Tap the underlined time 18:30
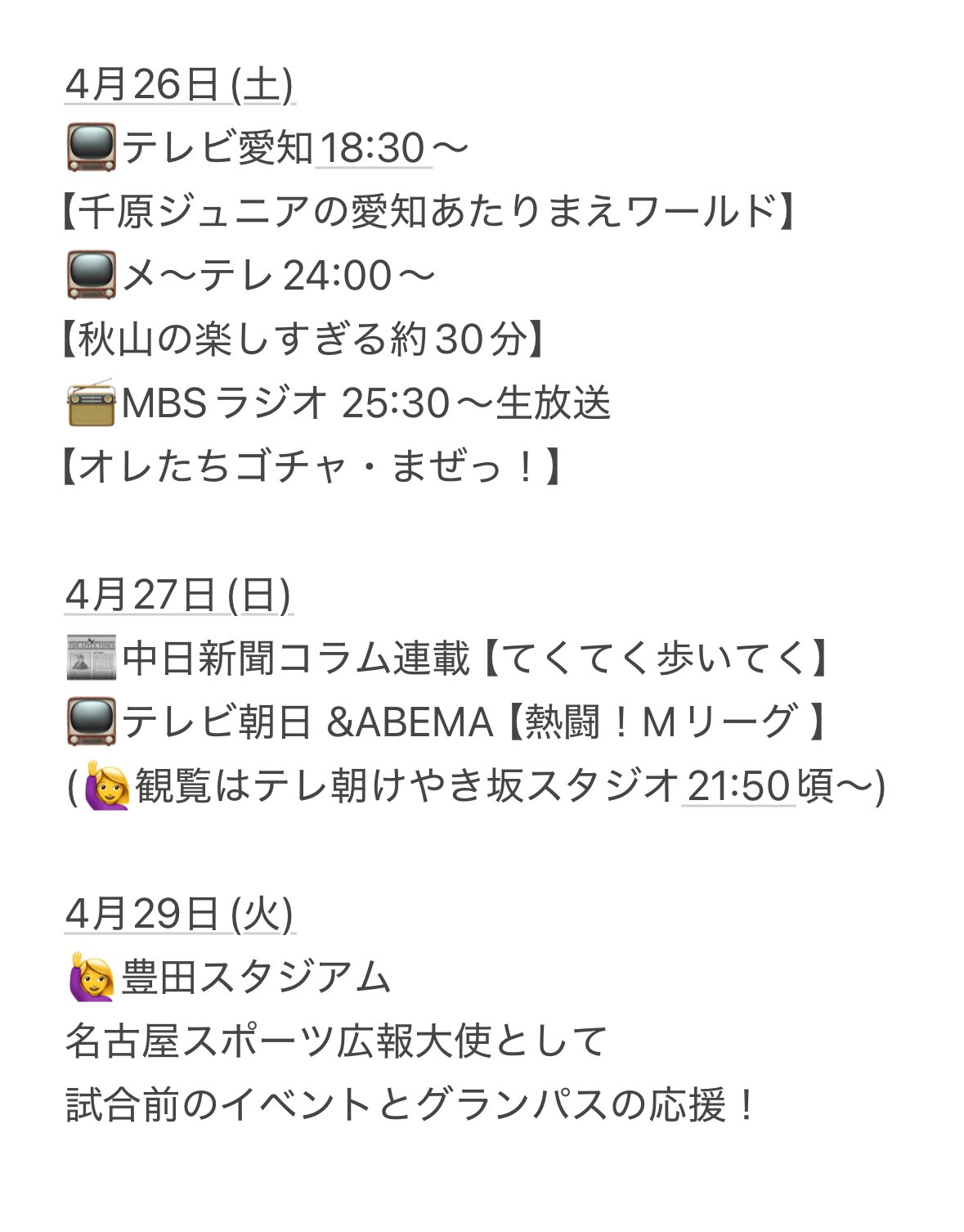Image resolution: width=964 pixels, height=1232 pixels. pyautogui.click(x=373, y=148)
